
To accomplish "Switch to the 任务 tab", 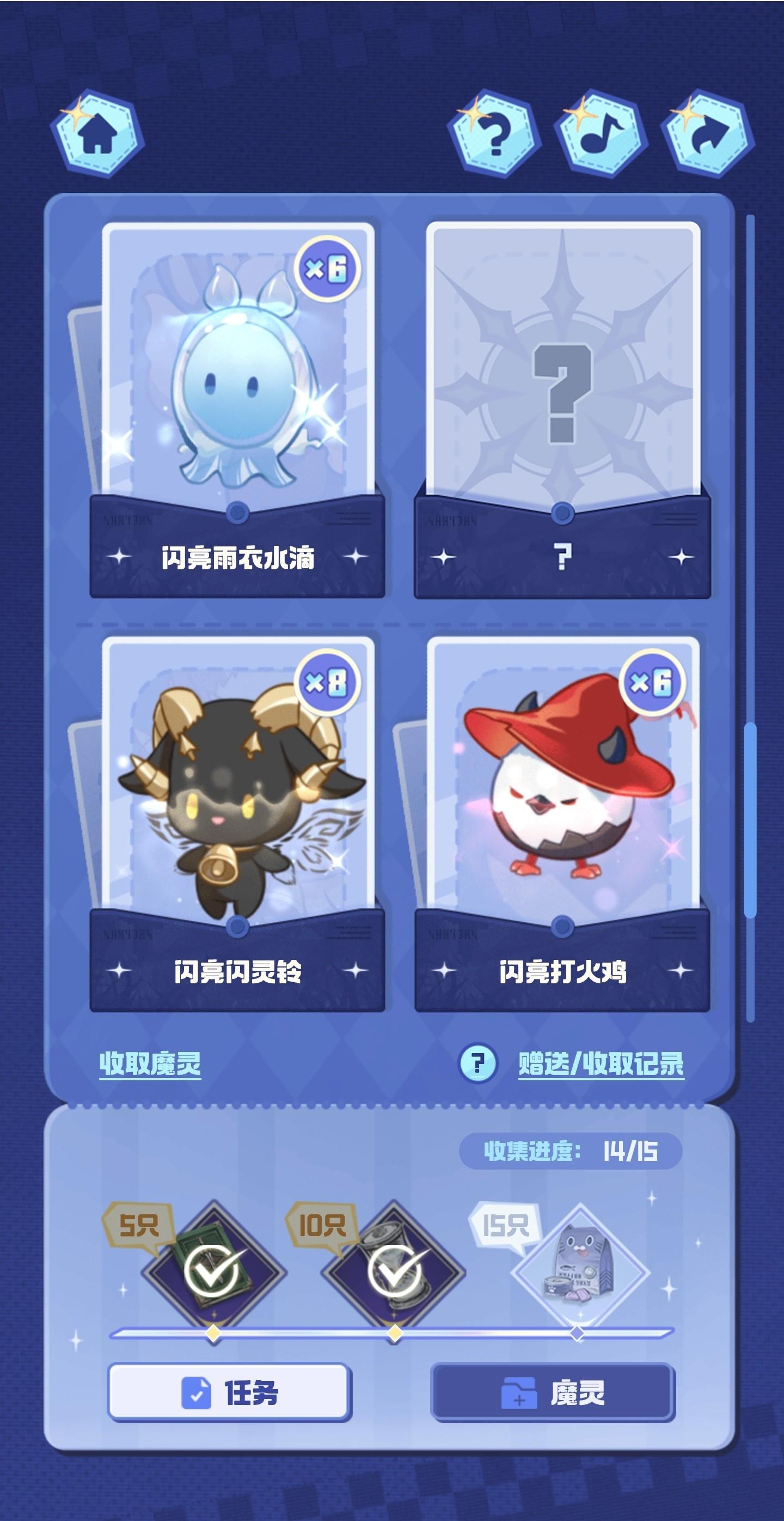I will pos(229,1393).
